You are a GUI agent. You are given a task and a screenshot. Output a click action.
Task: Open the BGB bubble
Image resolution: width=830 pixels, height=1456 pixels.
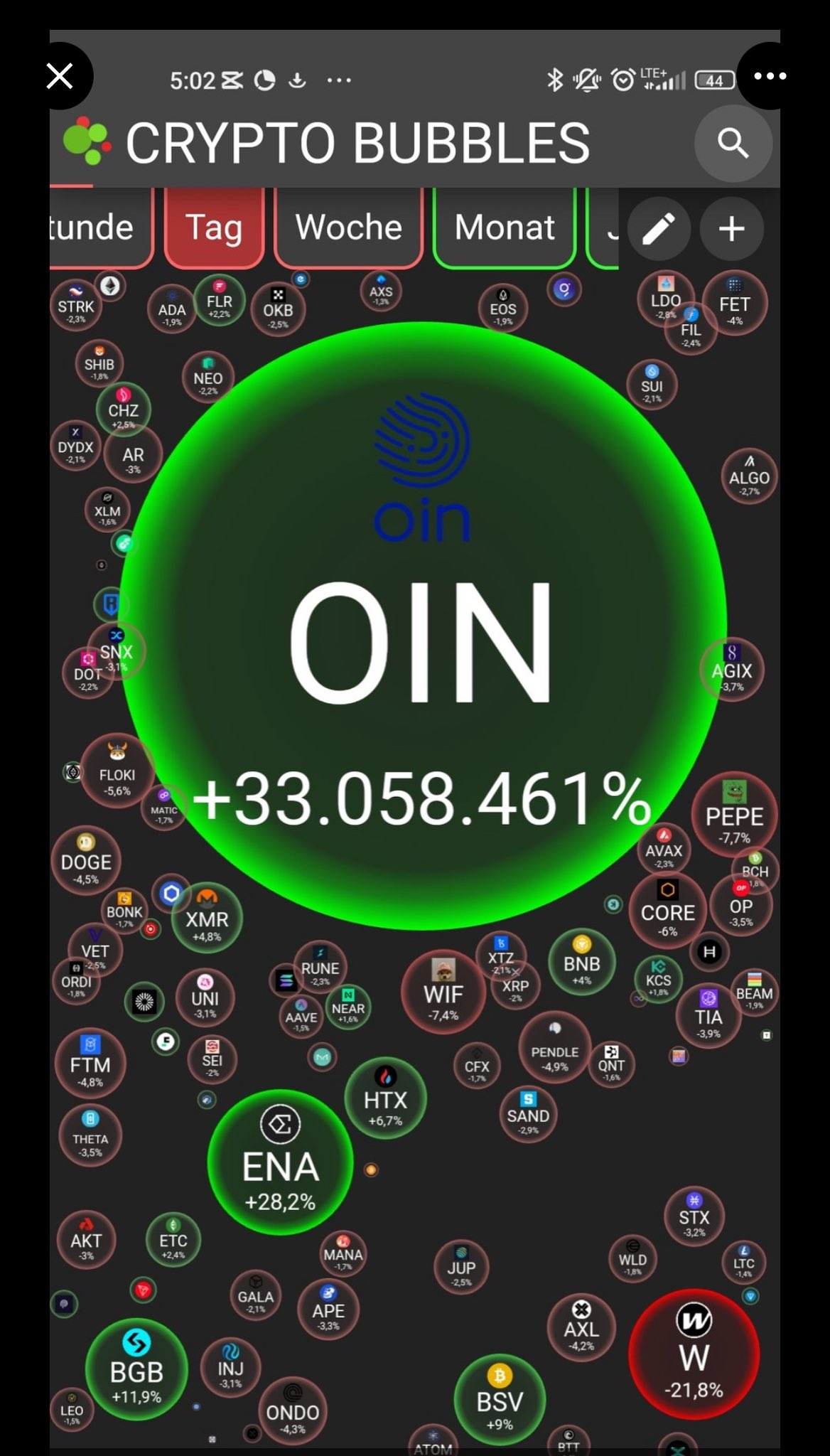(x=136, y=1369)
